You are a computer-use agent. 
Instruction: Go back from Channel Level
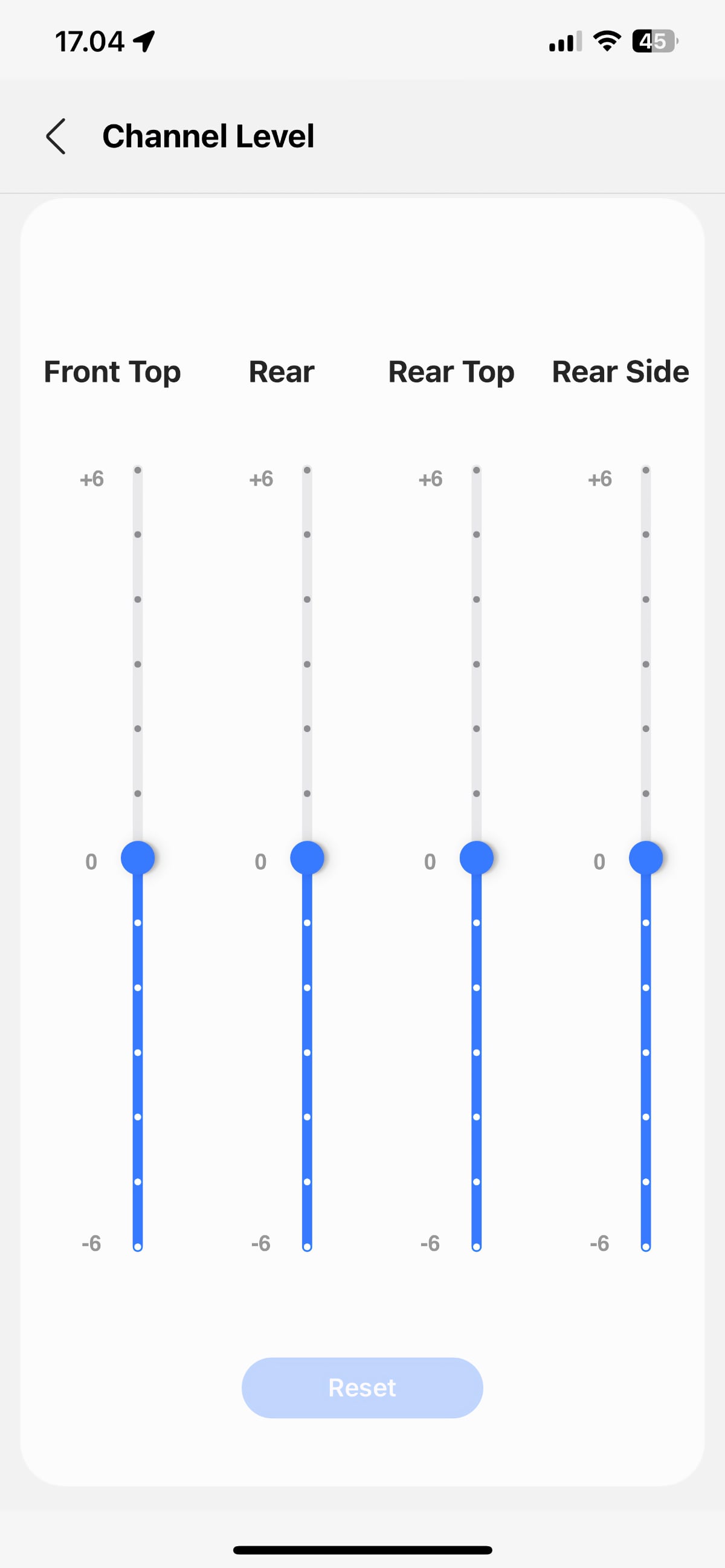pyautogui.click(x=56, y=137)
